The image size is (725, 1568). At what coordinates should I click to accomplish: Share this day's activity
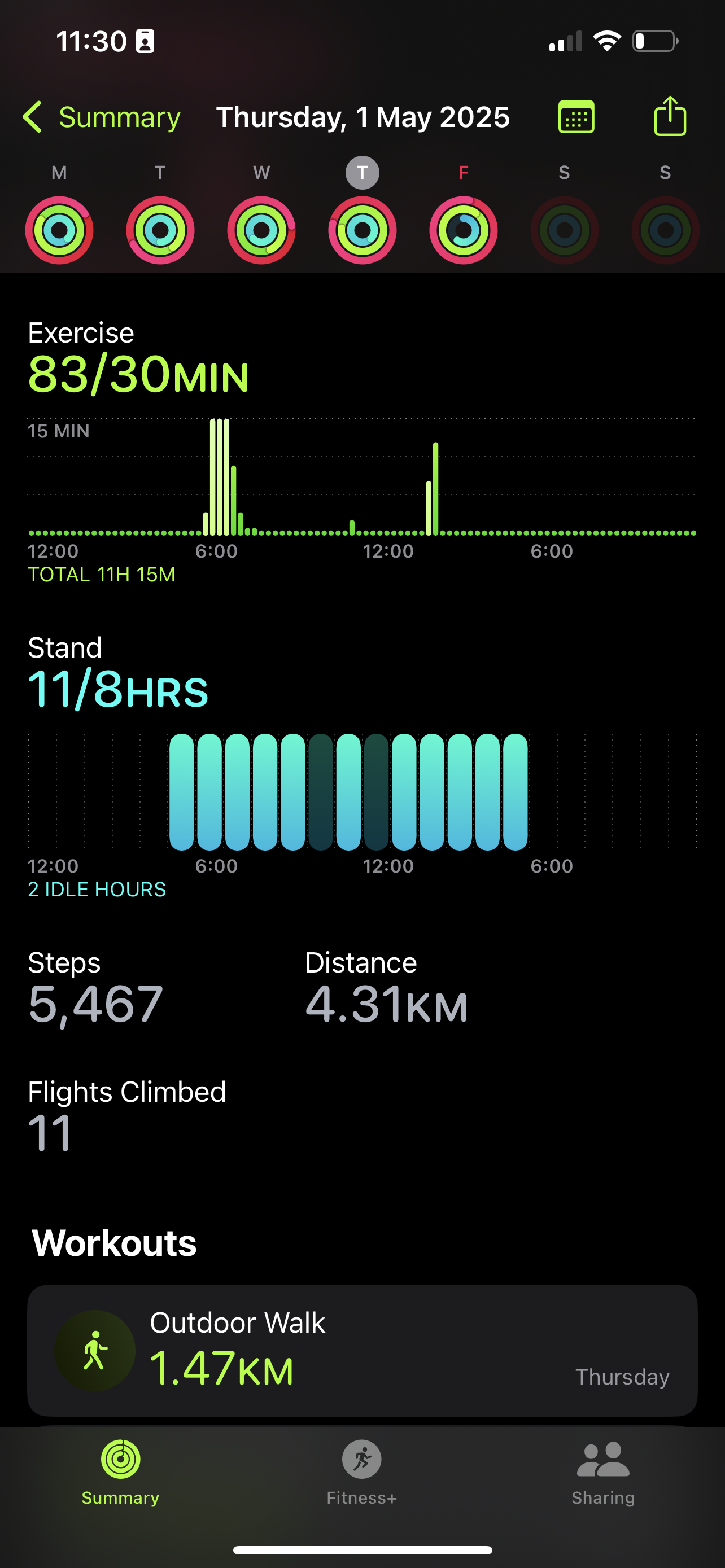(x=670, y=116)
